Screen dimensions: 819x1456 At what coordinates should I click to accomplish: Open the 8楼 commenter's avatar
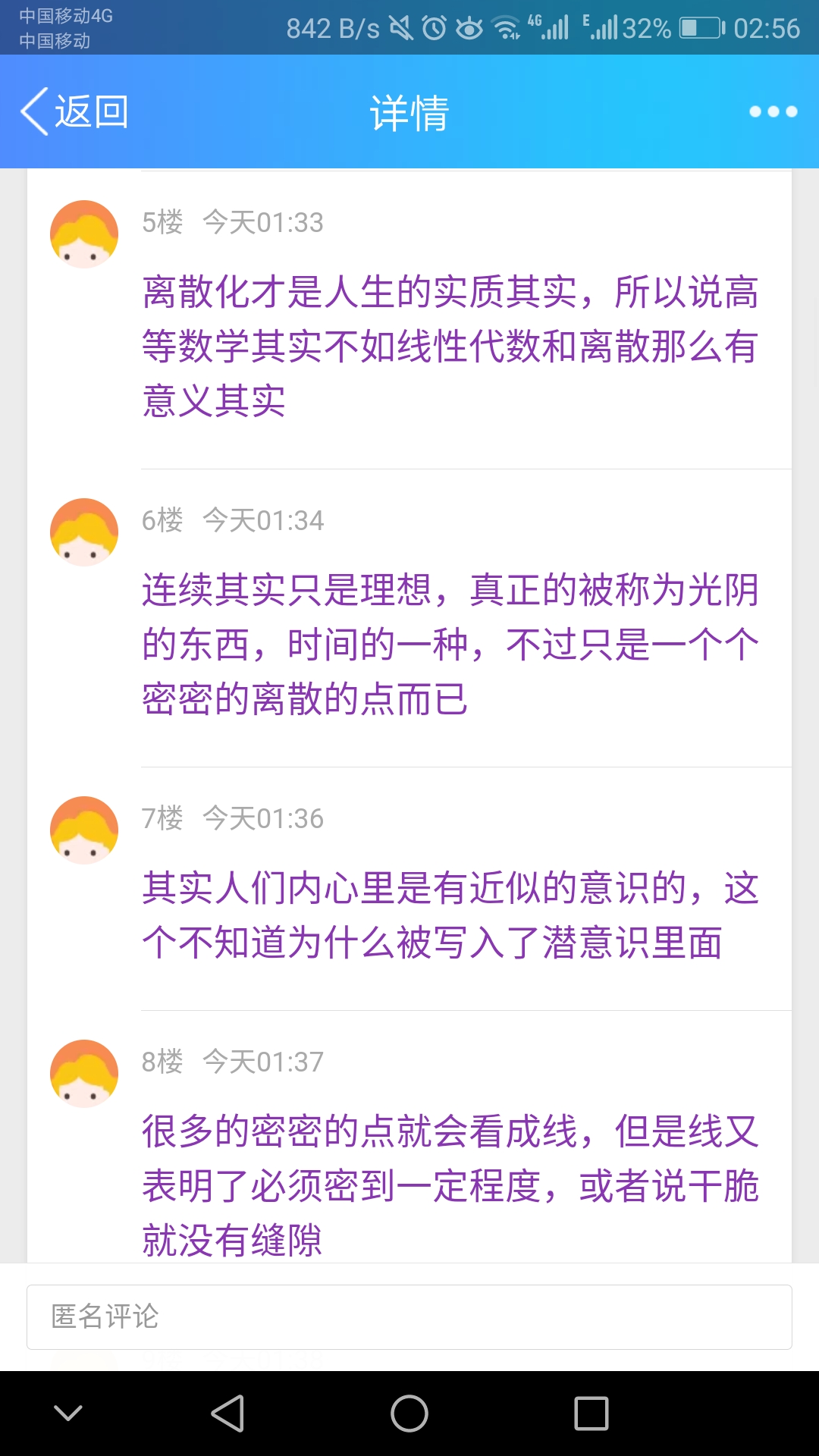[84, 1074]
